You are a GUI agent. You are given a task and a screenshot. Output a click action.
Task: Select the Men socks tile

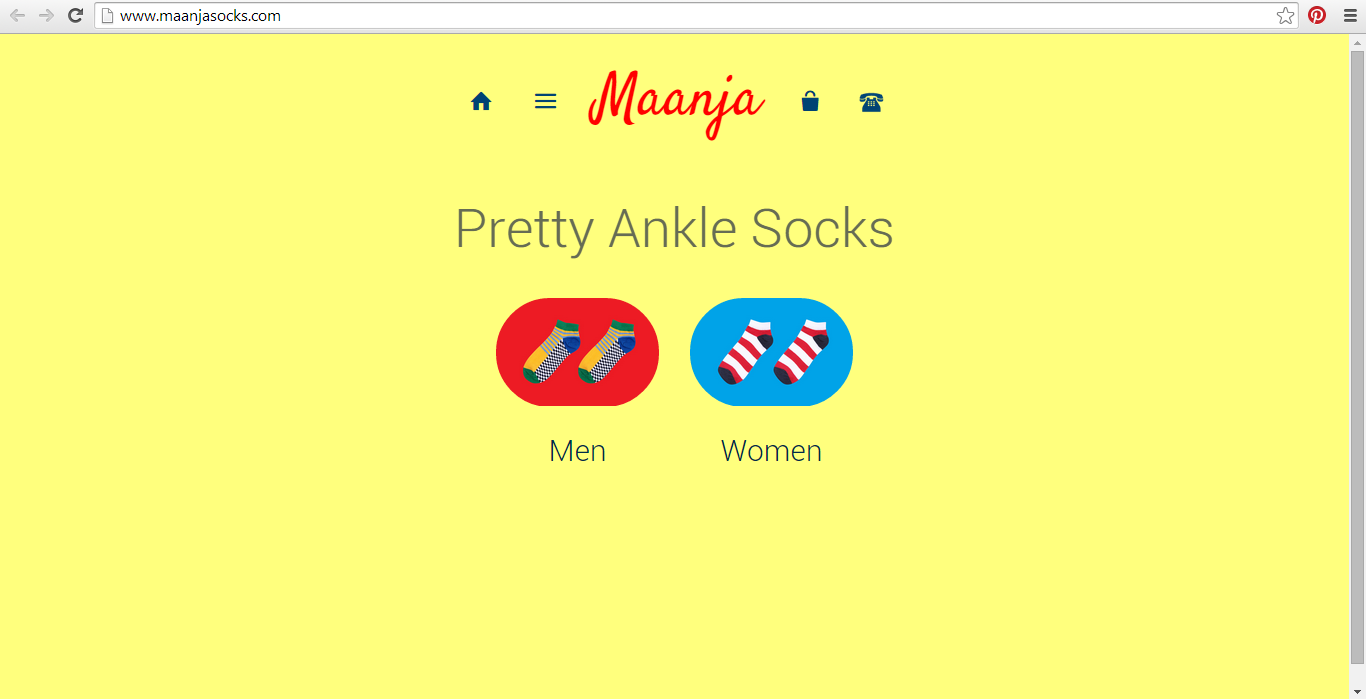(577, 352)
